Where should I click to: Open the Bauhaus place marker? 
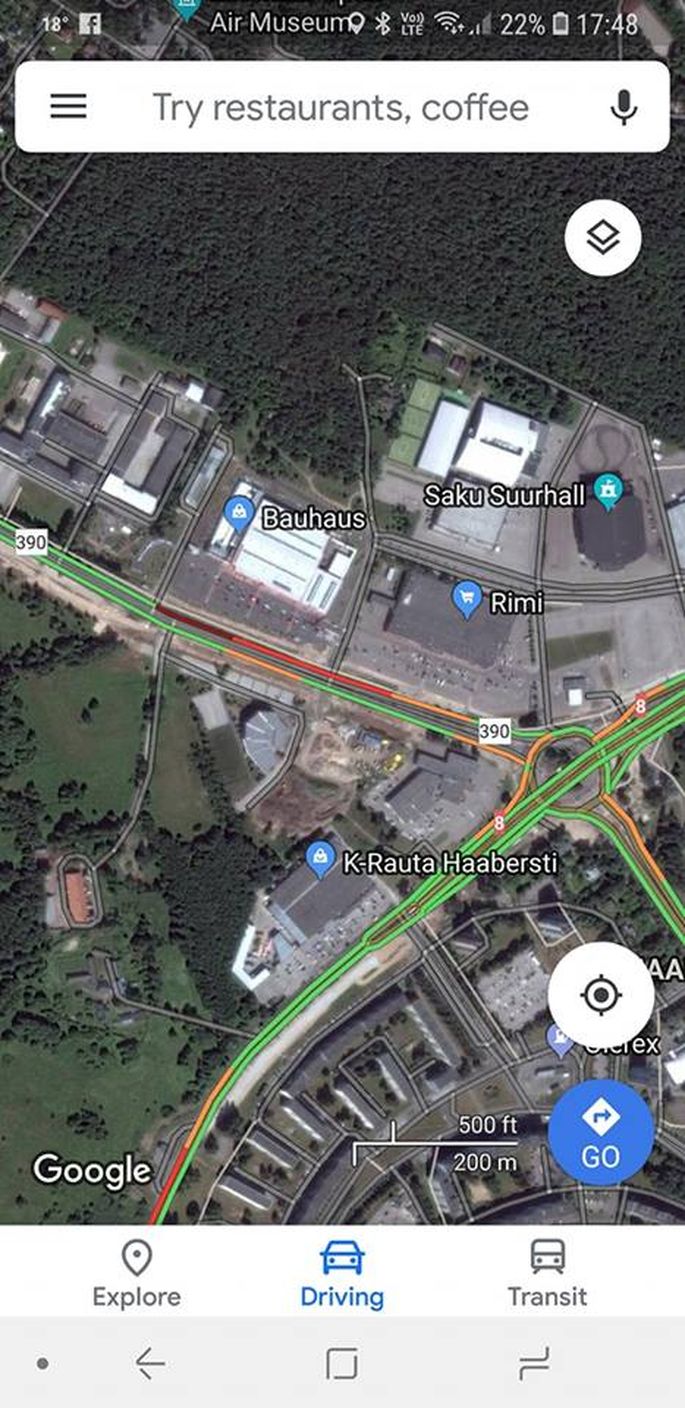pos(239,515)
